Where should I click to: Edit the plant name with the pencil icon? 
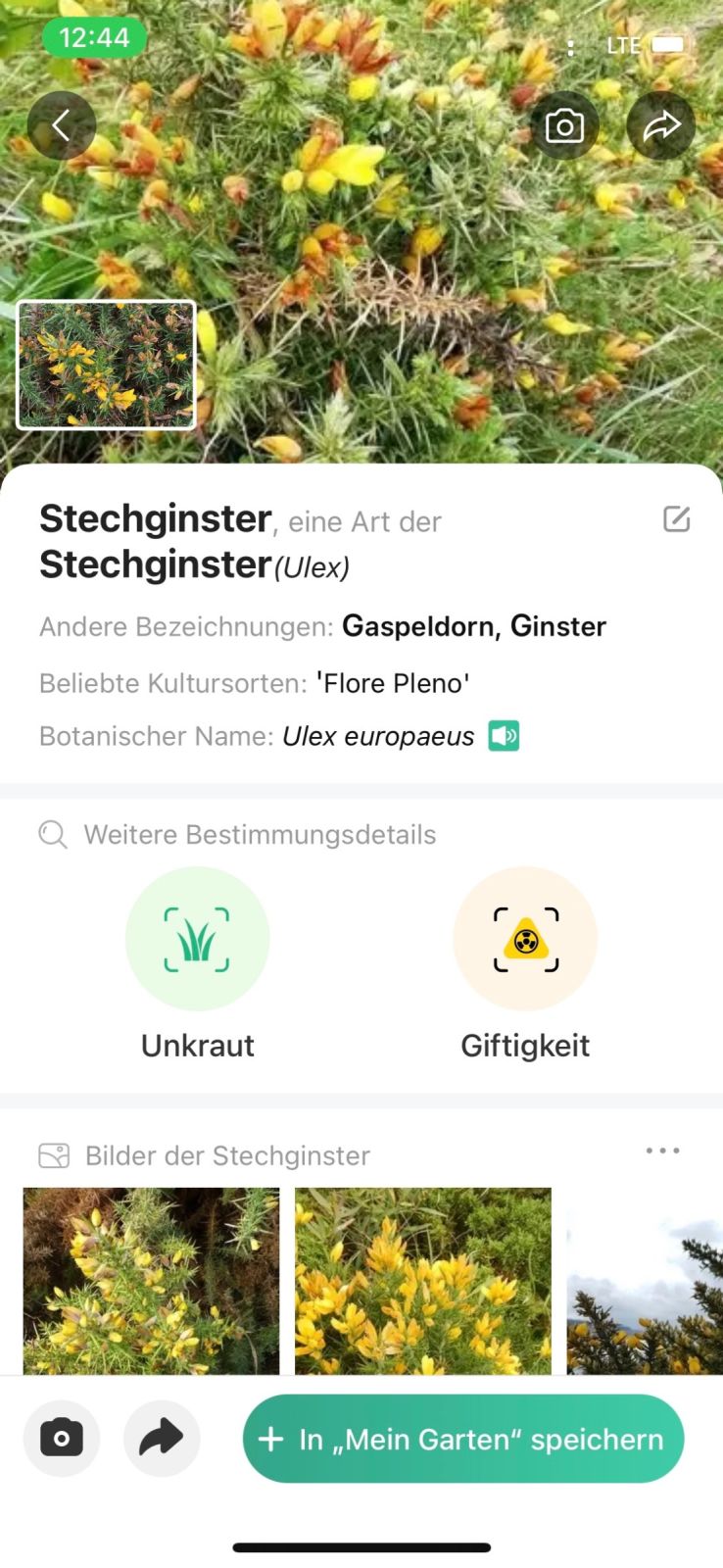[677, 519]
